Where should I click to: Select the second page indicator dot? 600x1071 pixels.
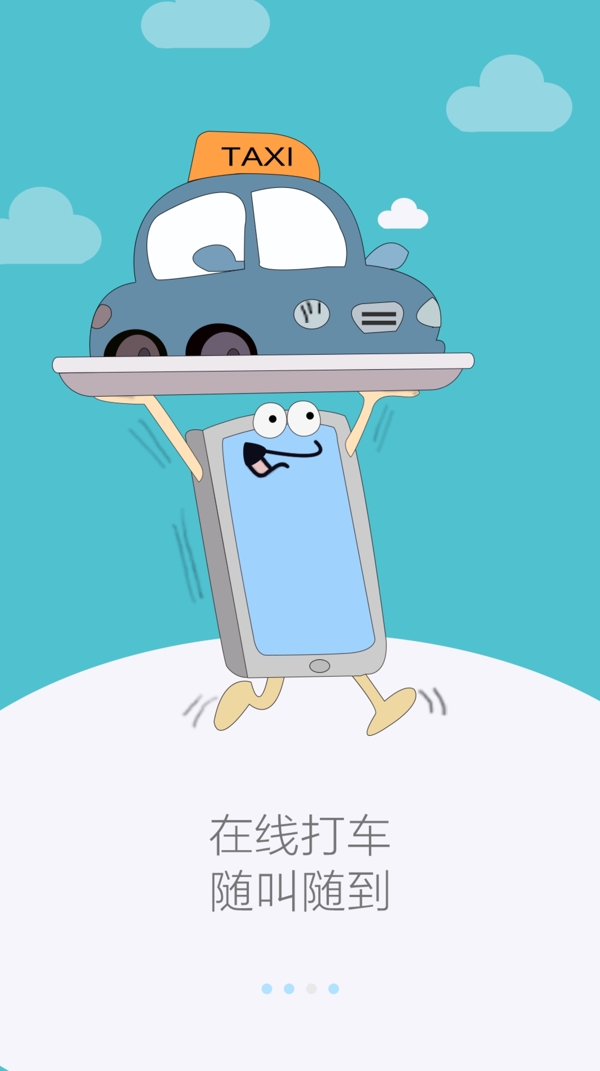pos(289,989)
